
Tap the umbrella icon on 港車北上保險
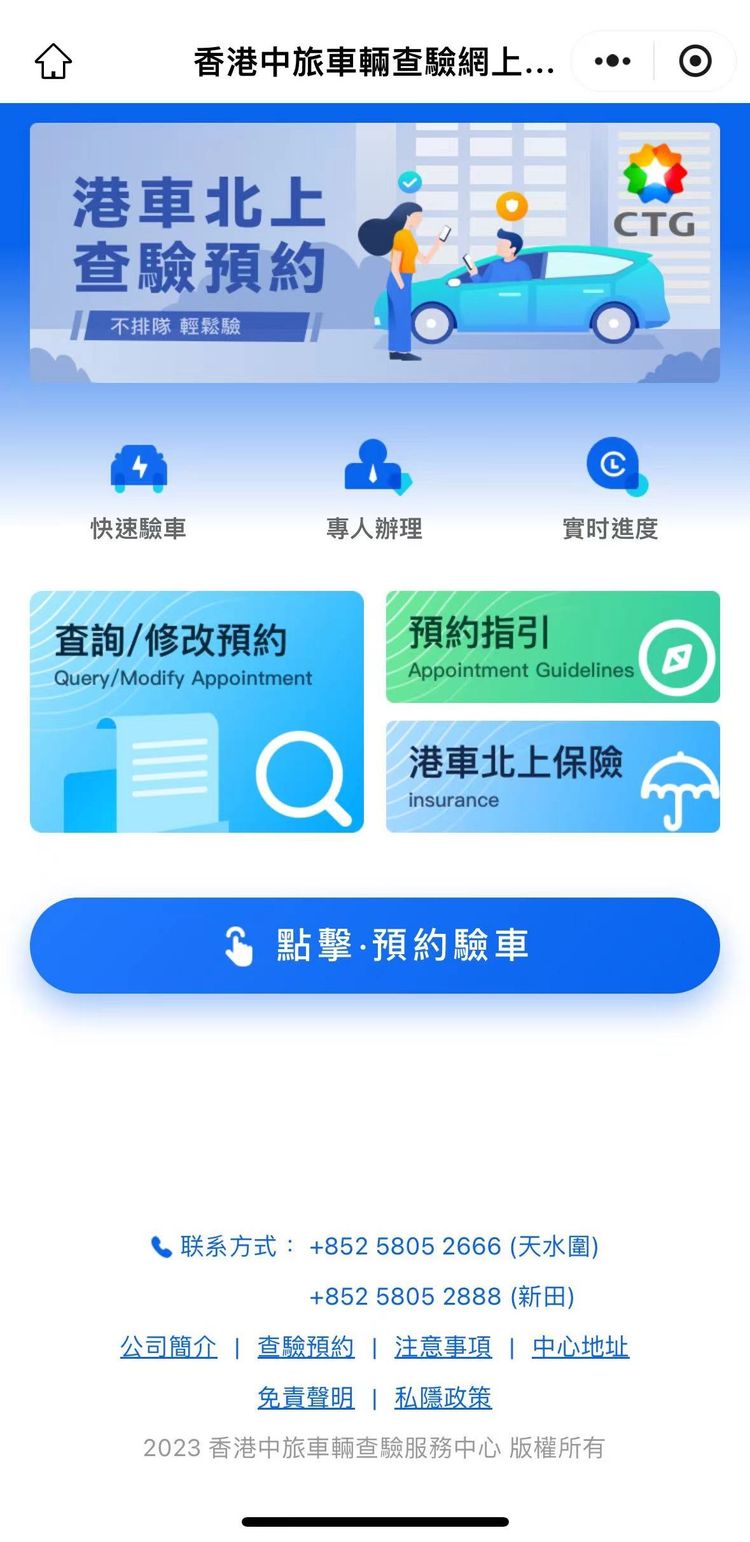click(x=679, y=785)
